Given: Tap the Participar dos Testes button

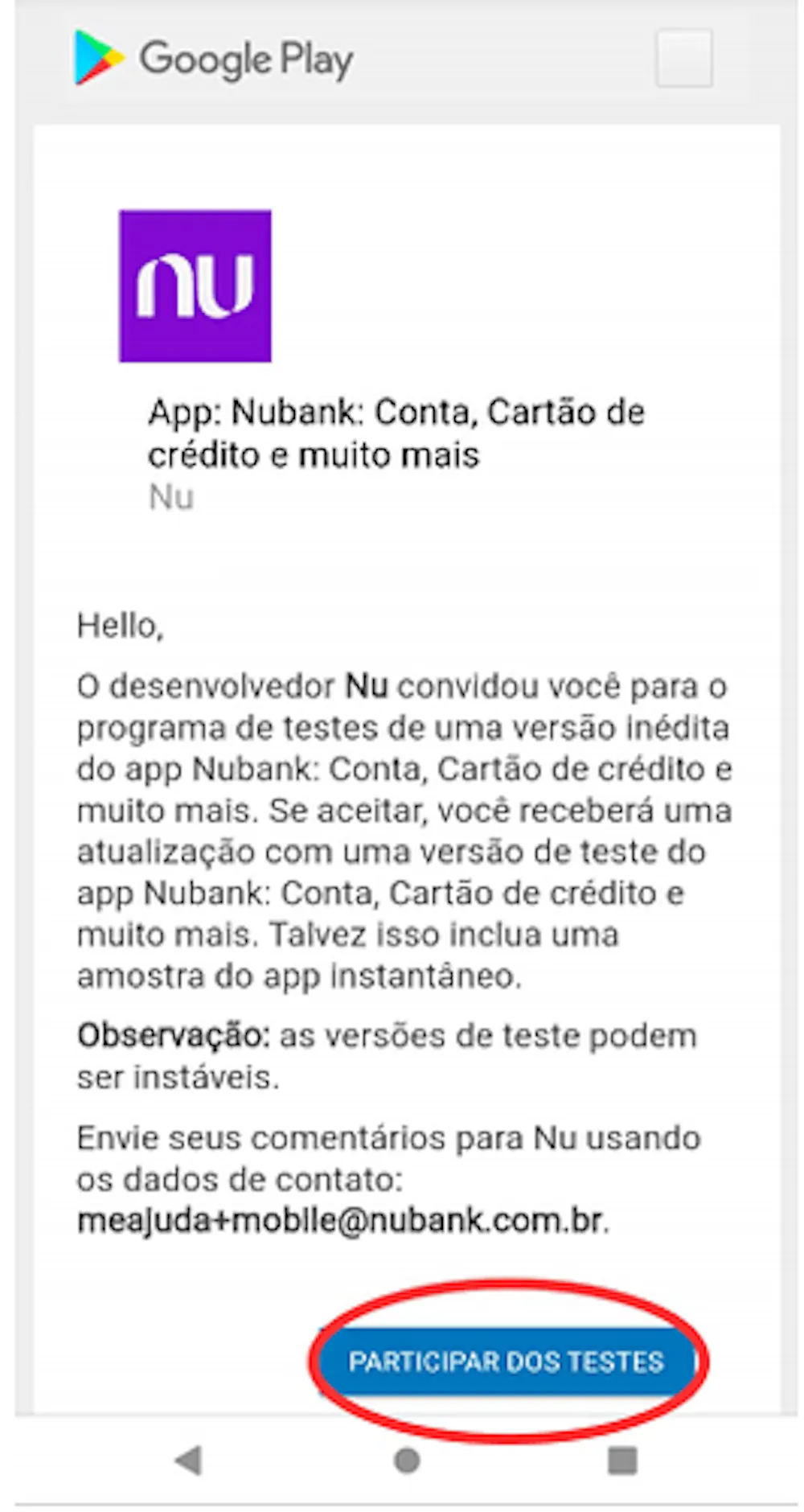Looking at the screenshot, I should click(507, 1362).
